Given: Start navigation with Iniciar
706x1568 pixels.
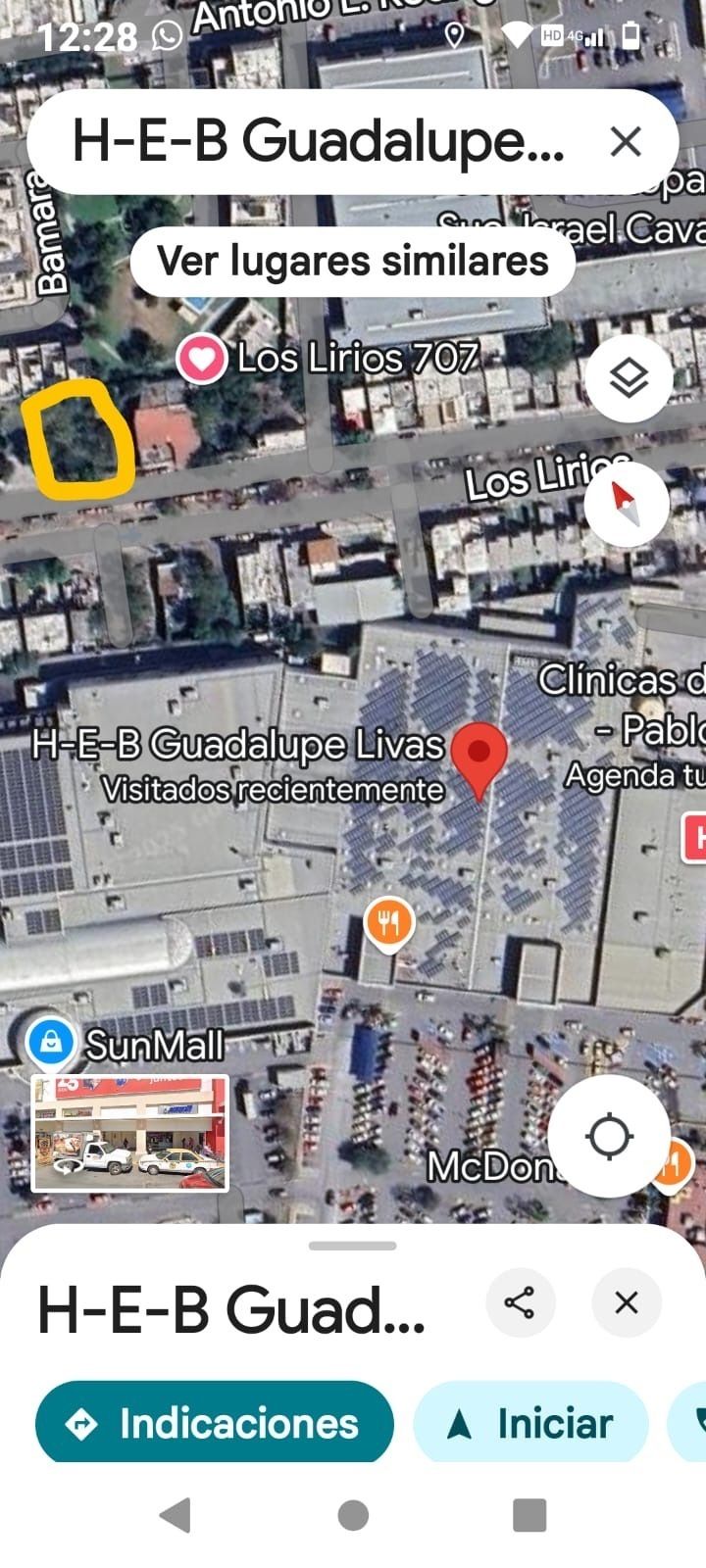Looking at the screenshot, I should 530,1423.
